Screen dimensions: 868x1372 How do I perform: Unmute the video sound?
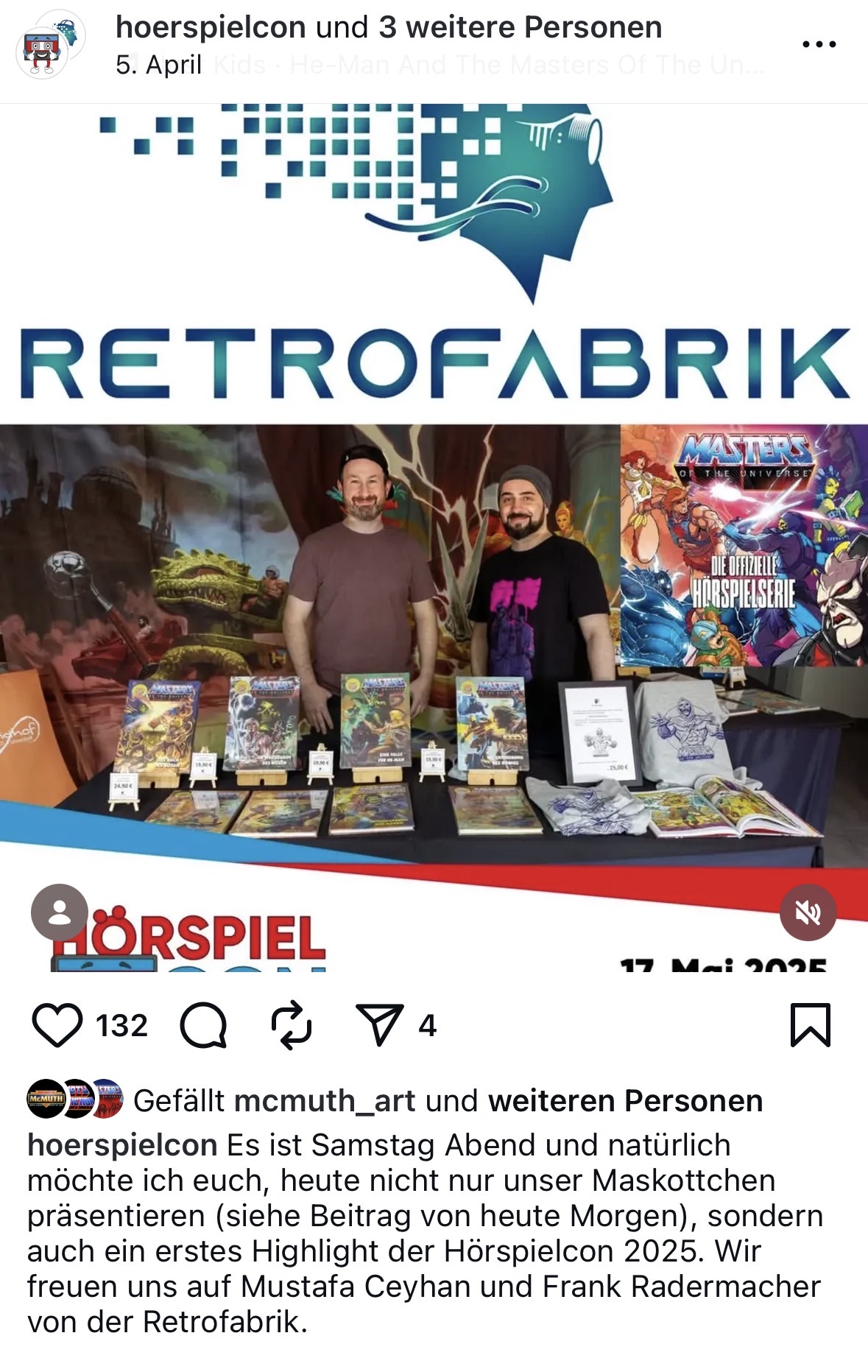click(x=808, y=912)
